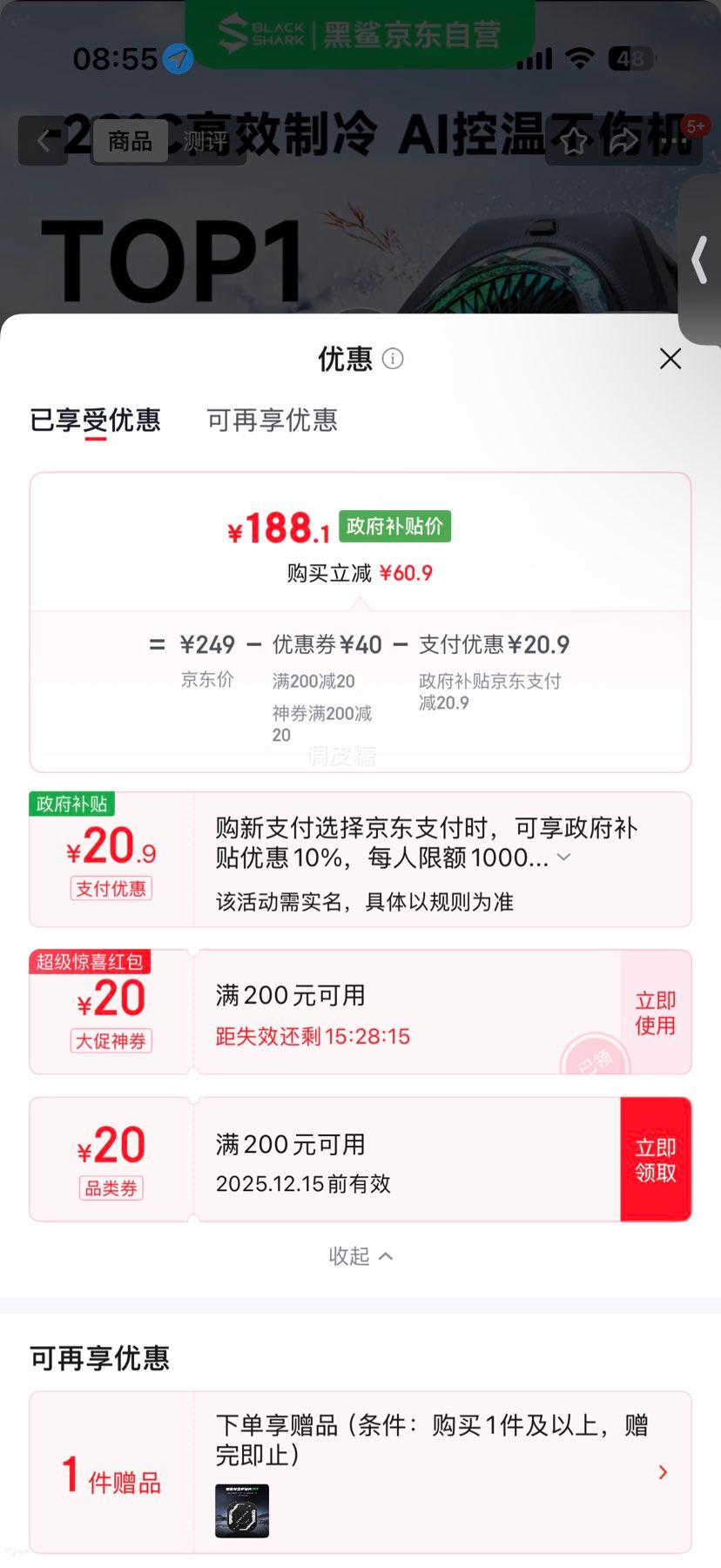721x1568 pixels.
Task: Expand the government subsidy description chevron
Action: (x=563, y=857)
